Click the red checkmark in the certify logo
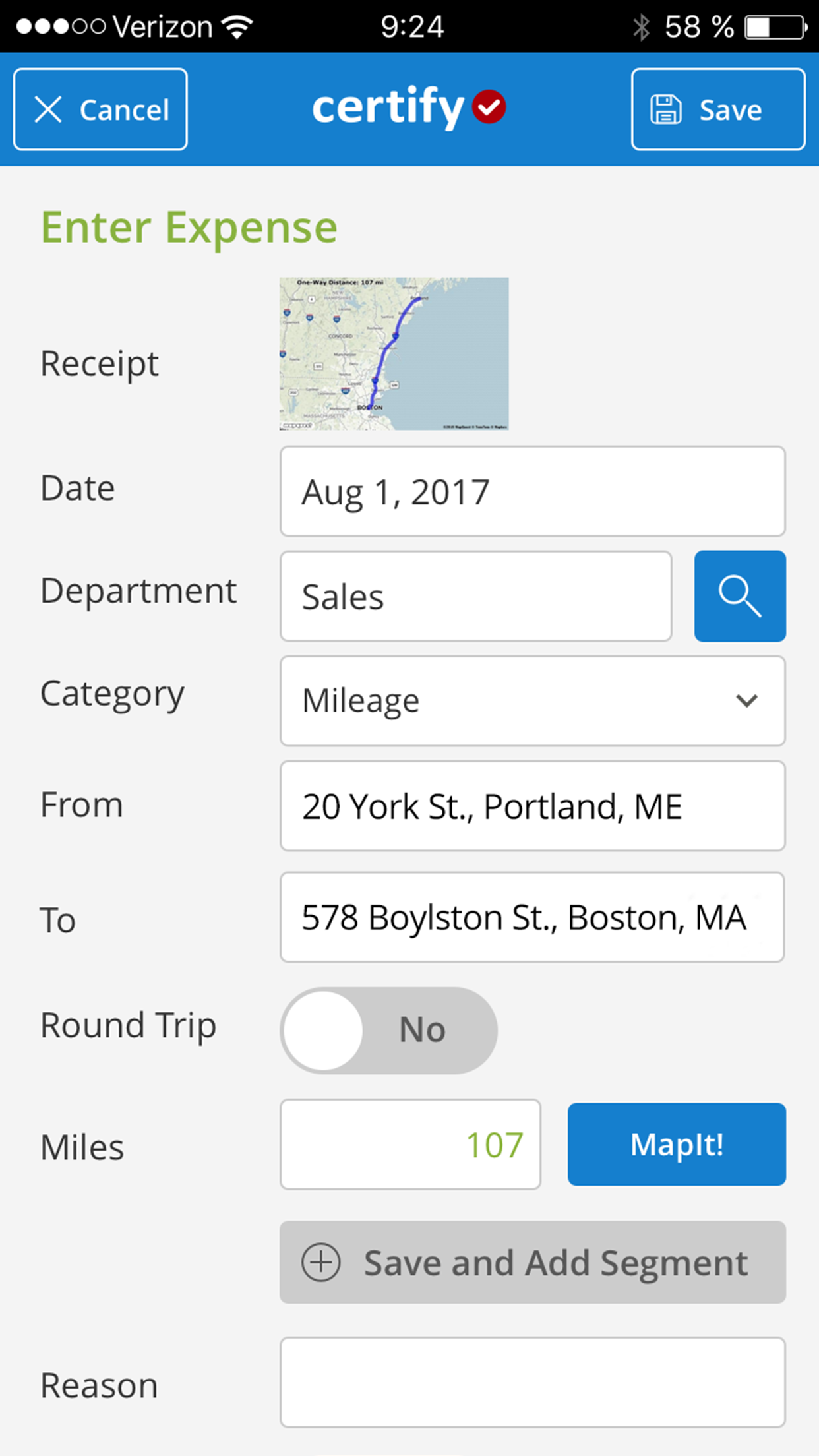Image resolution: width=819 pixels, height=1456 pixels. pyautogui.click(x=489, y=106)
